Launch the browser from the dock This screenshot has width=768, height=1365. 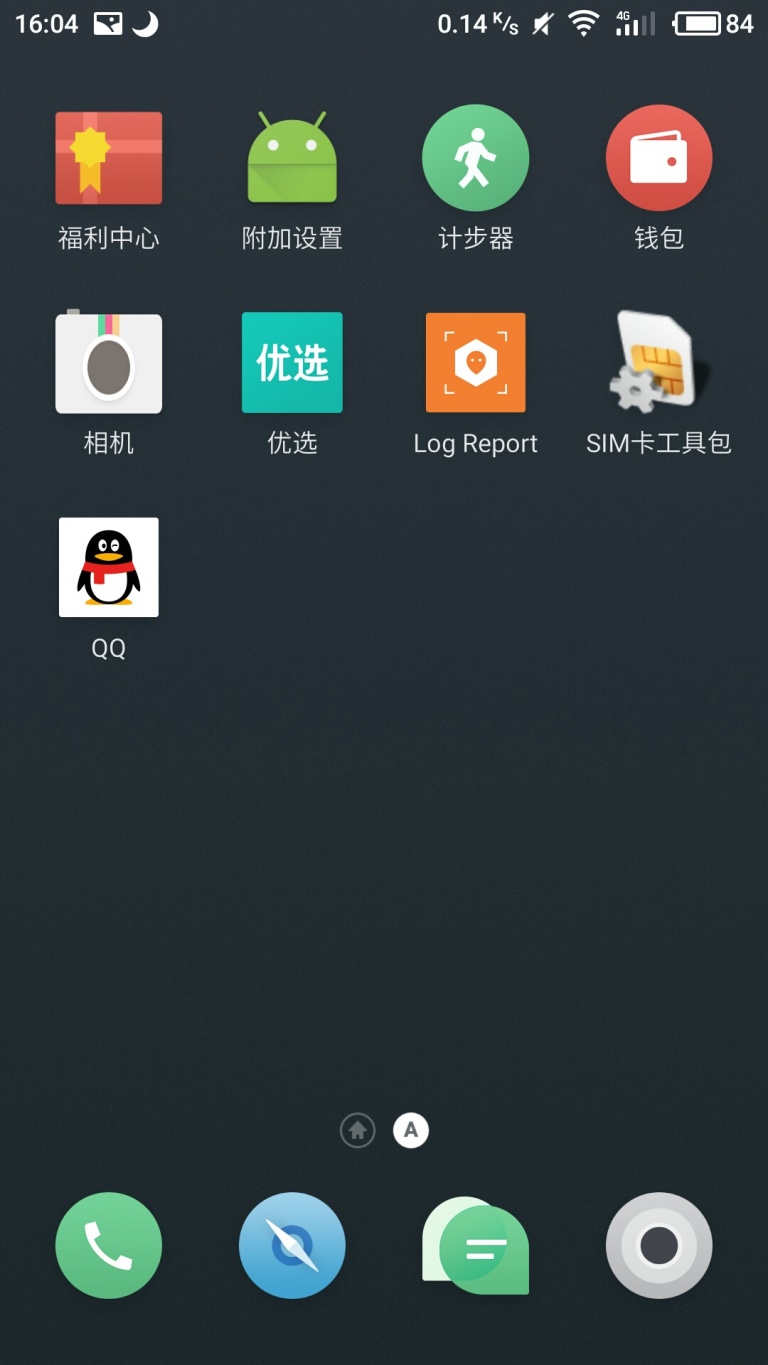[291, 1245]
